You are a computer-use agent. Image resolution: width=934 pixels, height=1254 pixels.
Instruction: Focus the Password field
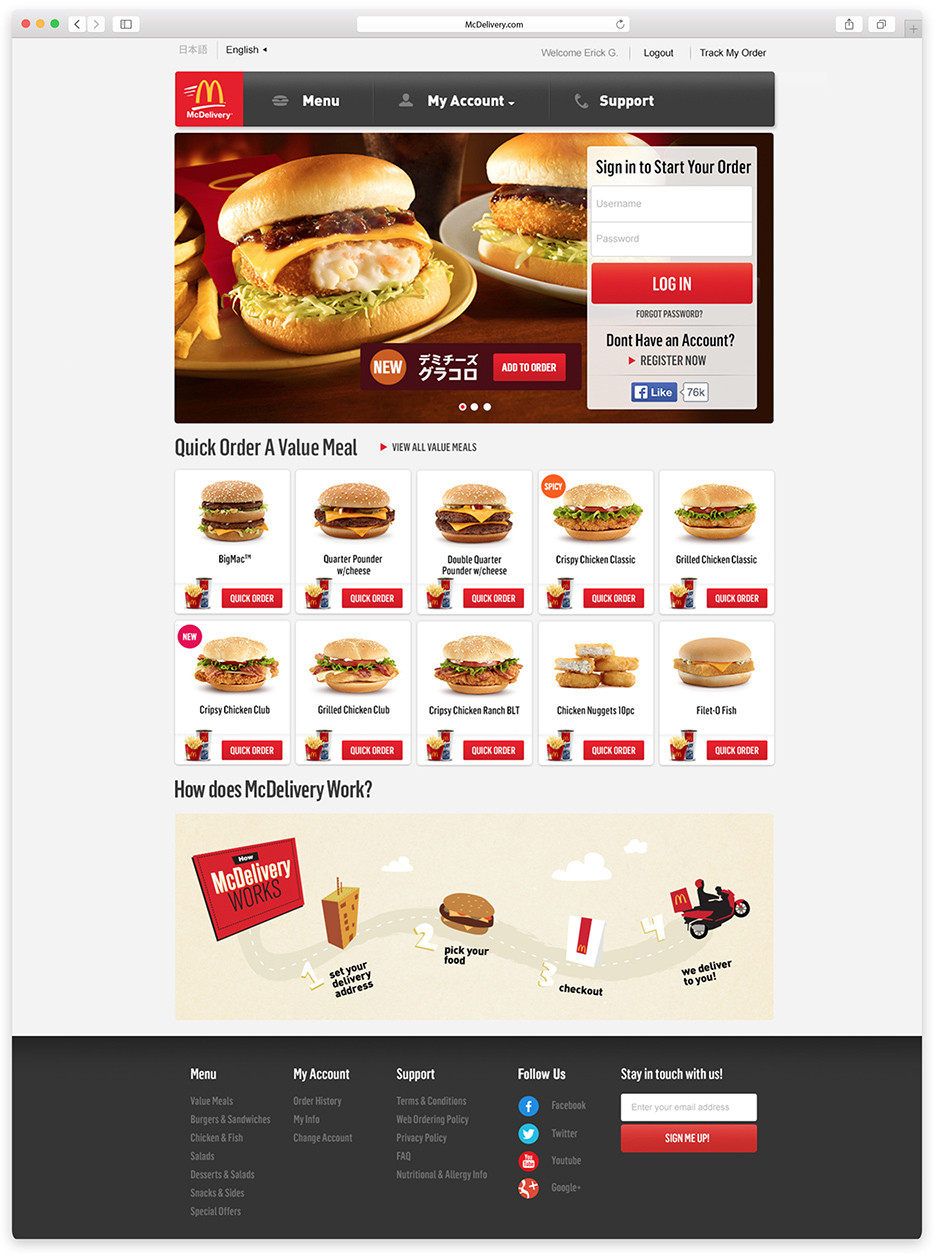coord(671,239)
